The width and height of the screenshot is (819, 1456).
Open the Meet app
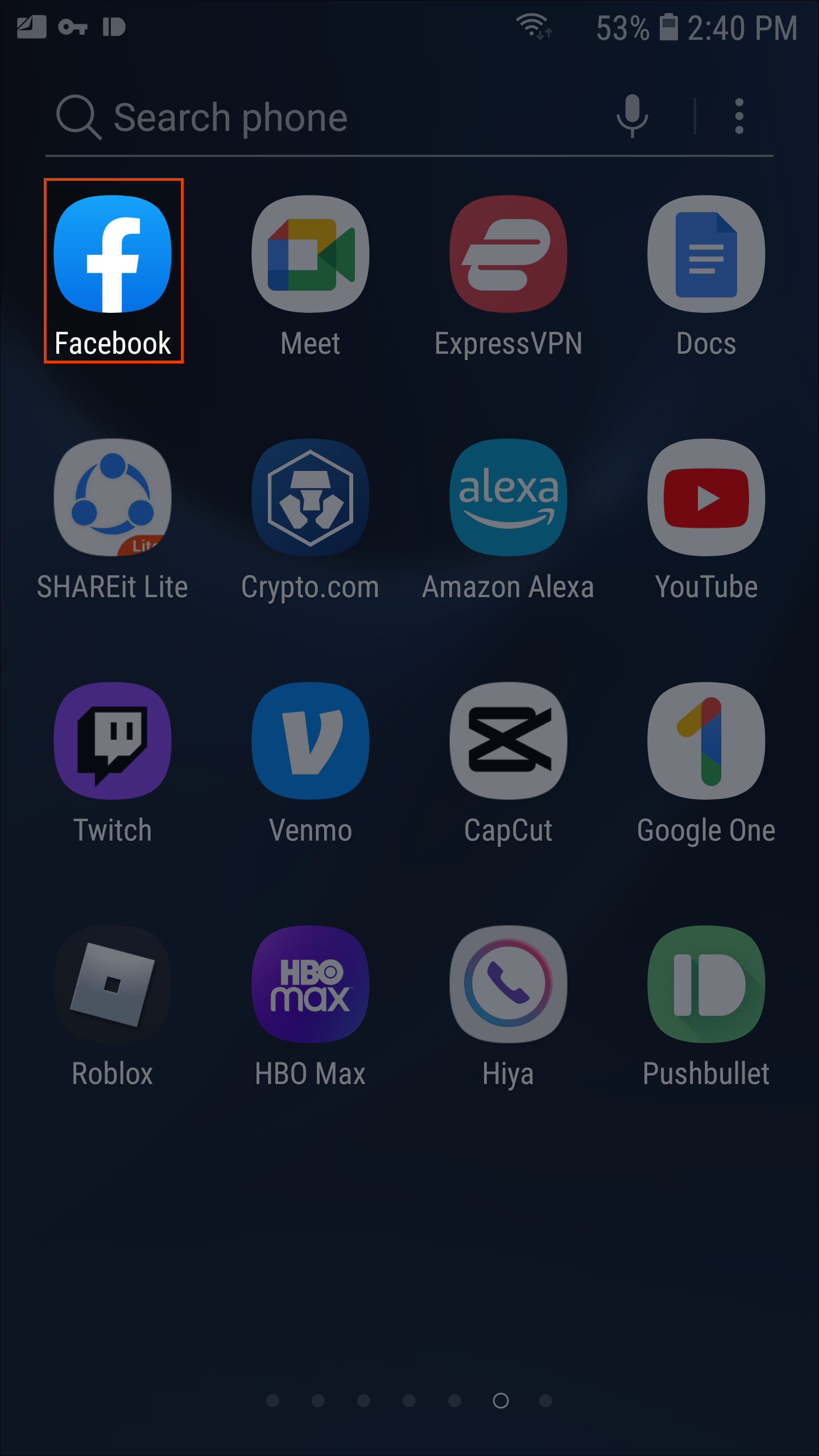pos(311,254)
